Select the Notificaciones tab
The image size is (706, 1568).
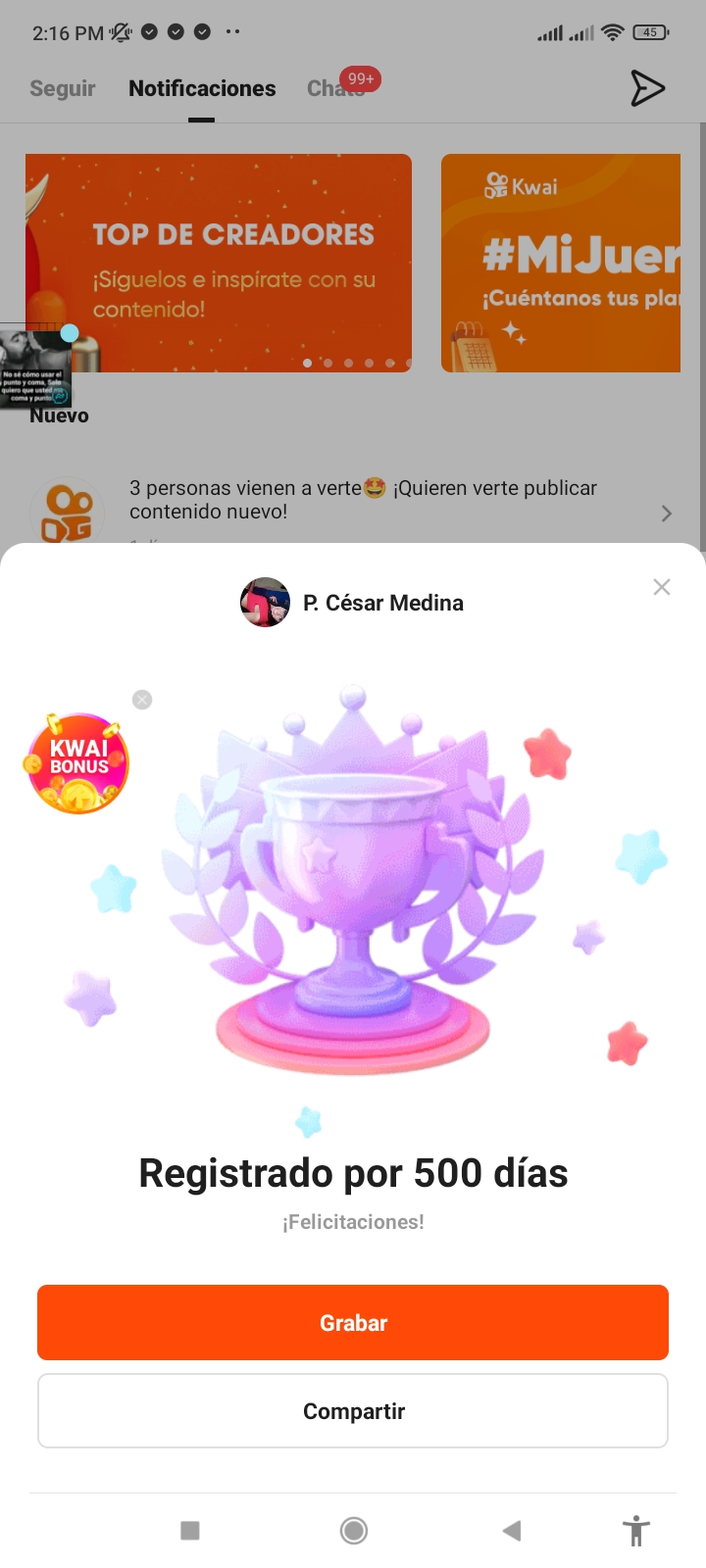tap(202, 88)
